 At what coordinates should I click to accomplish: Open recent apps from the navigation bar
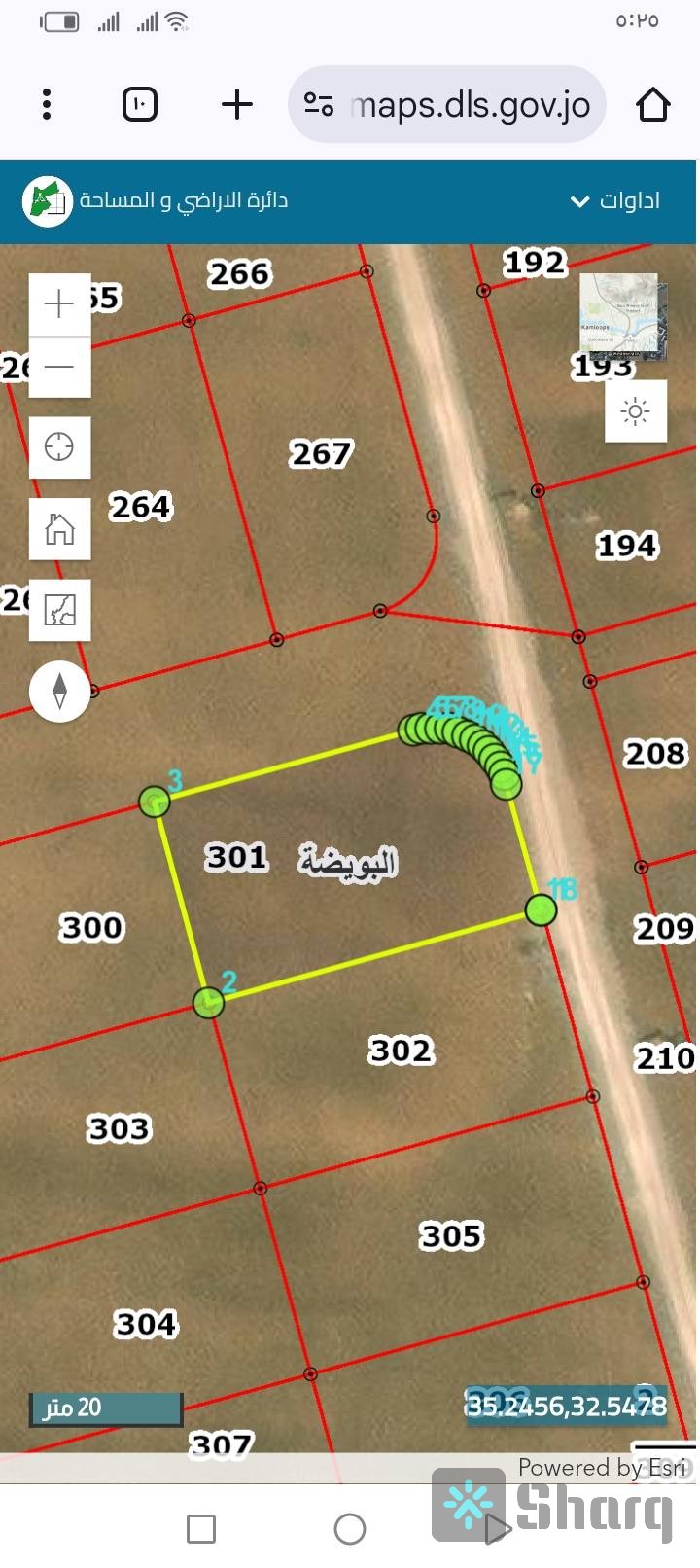pos(201,1529)
